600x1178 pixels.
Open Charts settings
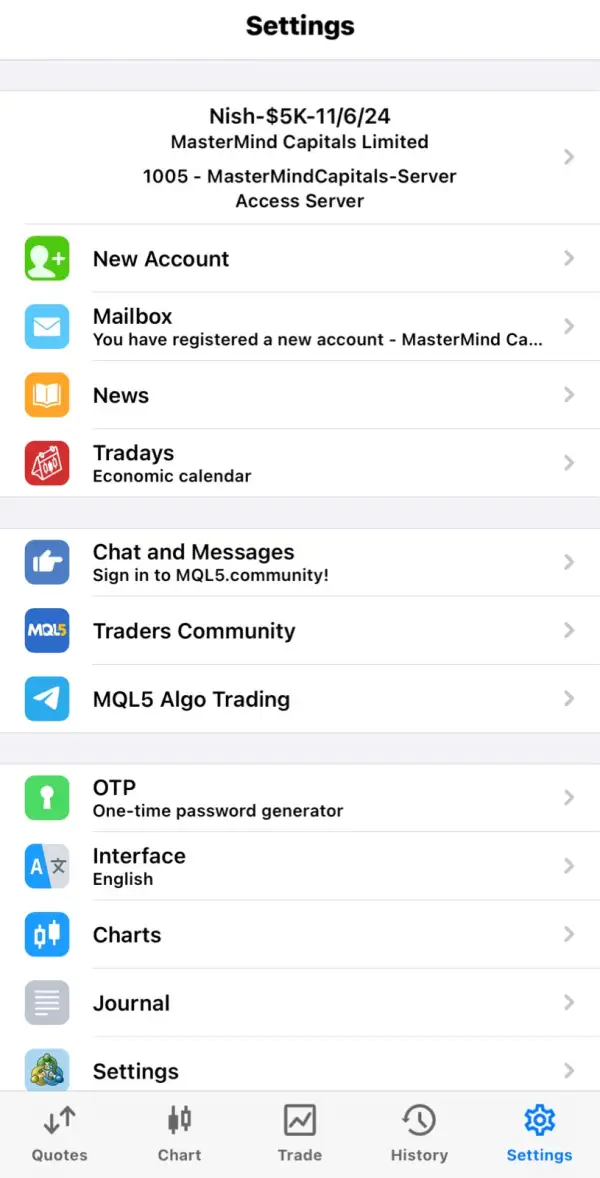pyautogui.click(x=300, y=935)
